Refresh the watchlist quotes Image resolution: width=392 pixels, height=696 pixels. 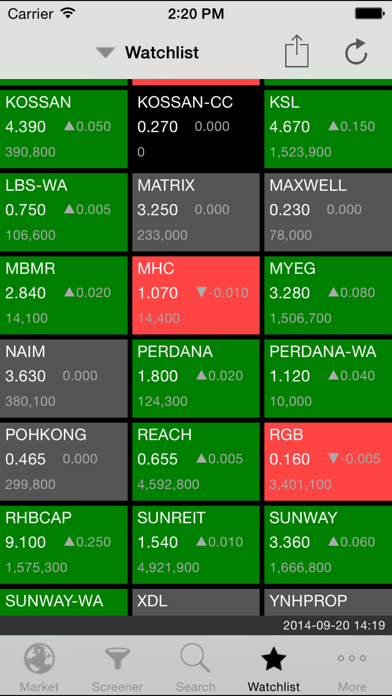(x=356, y=52)
